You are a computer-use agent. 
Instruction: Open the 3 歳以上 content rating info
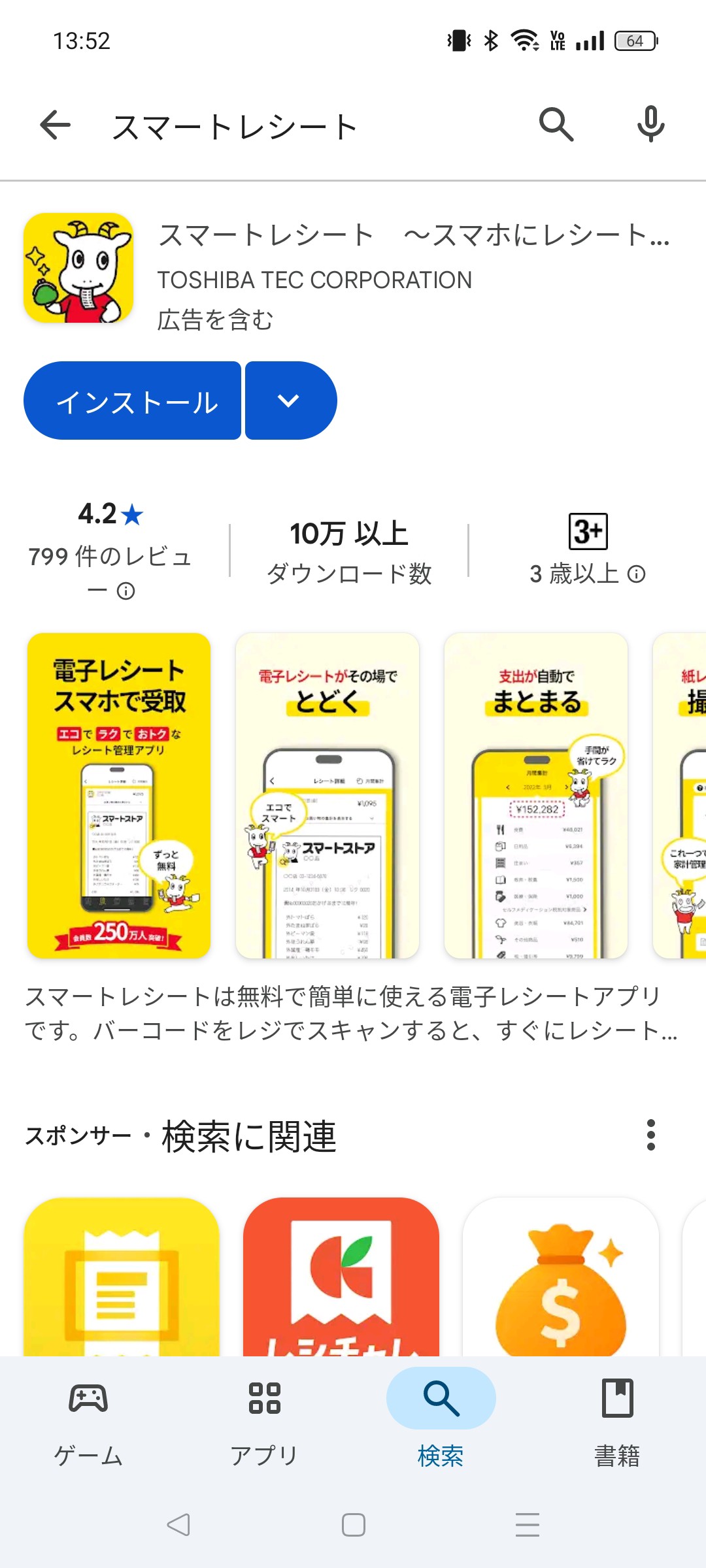pos(635,574)
